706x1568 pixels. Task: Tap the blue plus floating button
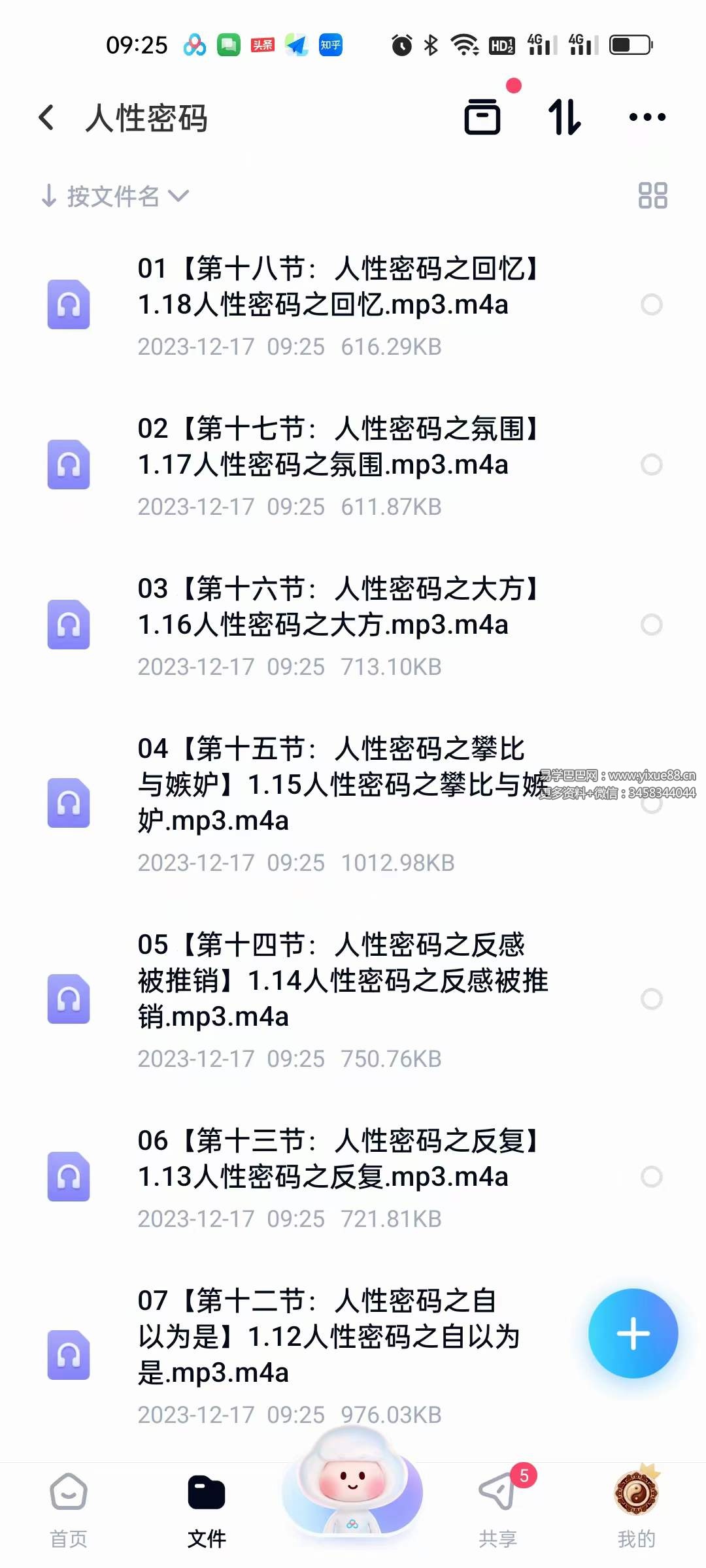tap(632, 1335)
